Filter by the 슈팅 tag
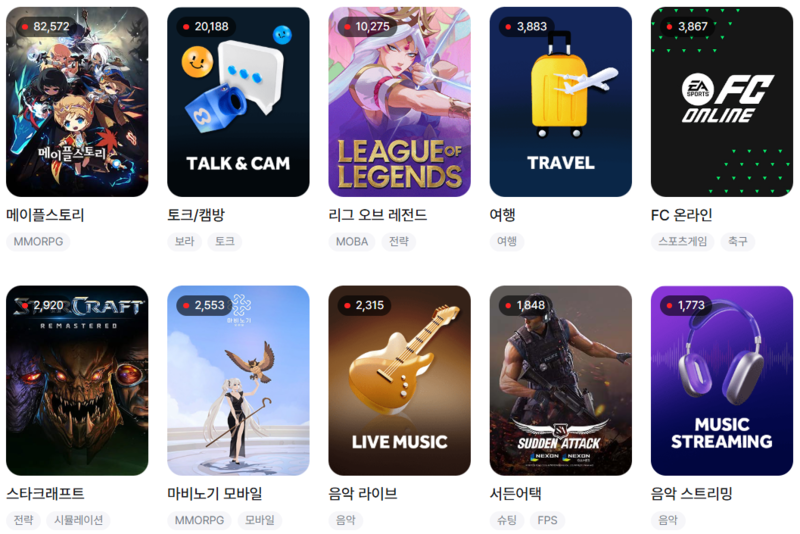This screenshot has height=534, width=800. point(506,520)
